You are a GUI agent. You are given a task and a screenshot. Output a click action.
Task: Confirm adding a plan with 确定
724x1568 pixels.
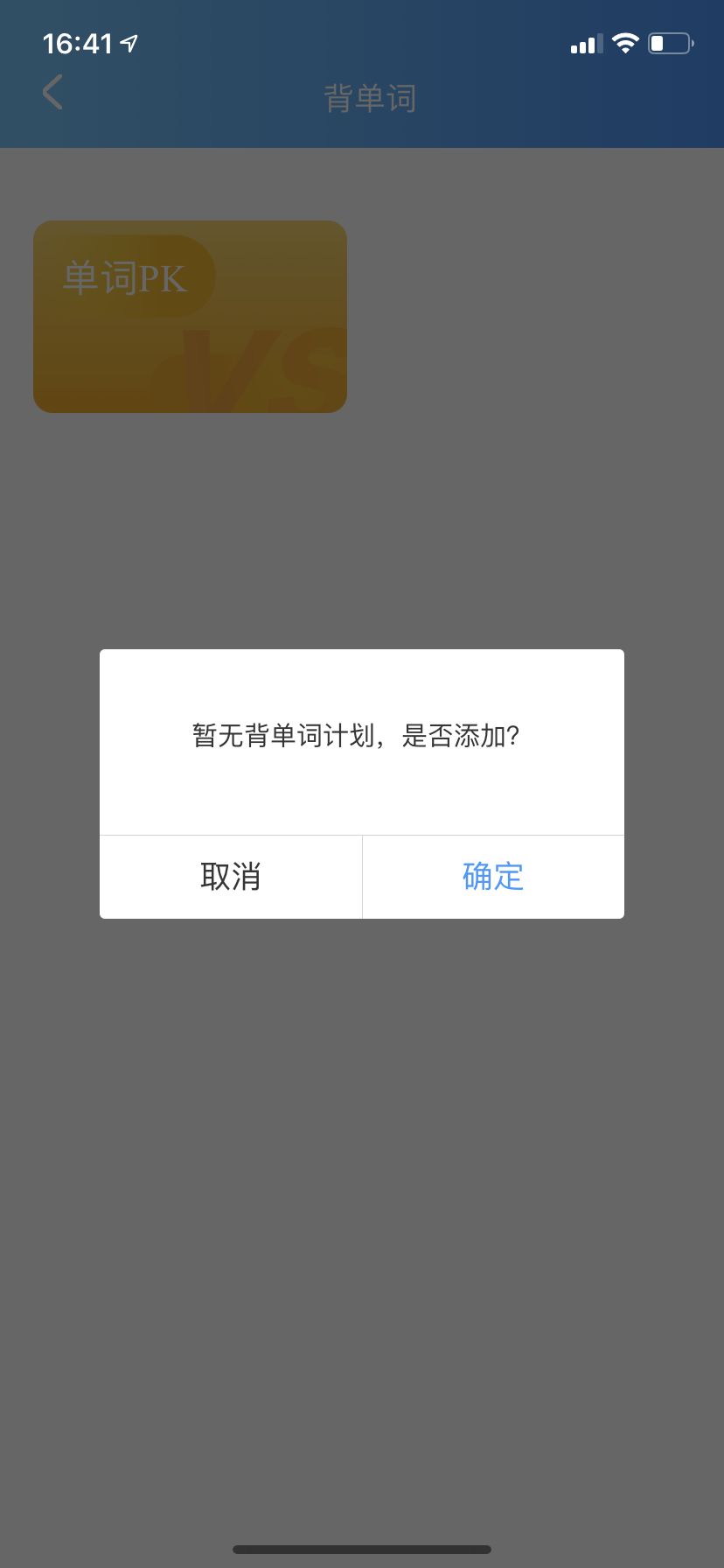493,877
